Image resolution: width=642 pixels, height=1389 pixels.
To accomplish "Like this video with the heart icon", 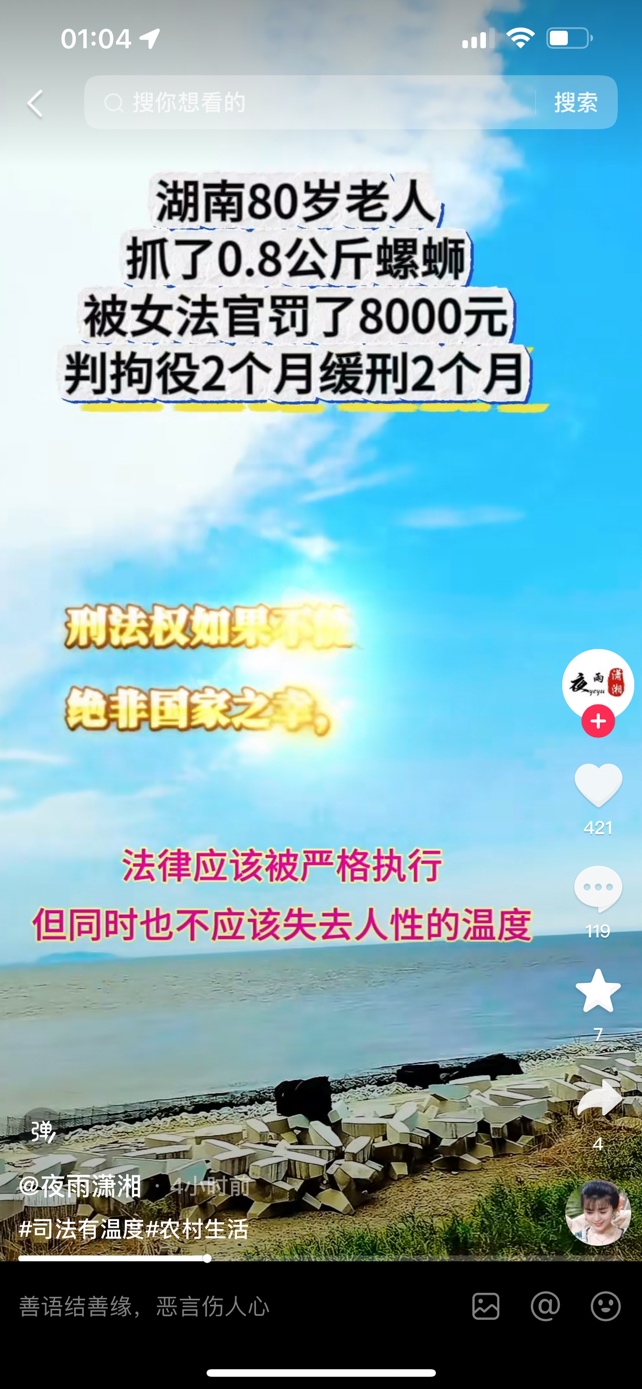I will [x=598, y=786].
